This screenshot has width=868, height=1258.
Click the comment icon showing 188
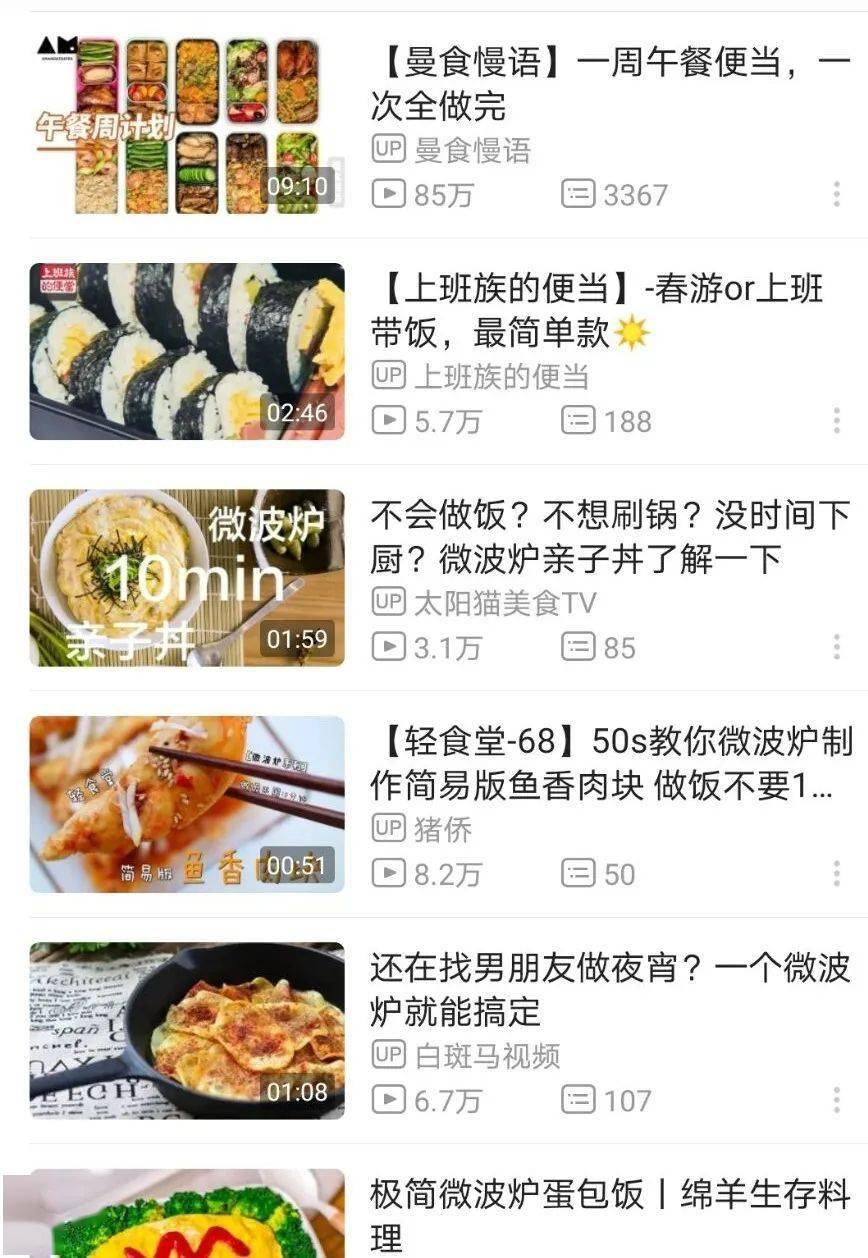[576, 421]
